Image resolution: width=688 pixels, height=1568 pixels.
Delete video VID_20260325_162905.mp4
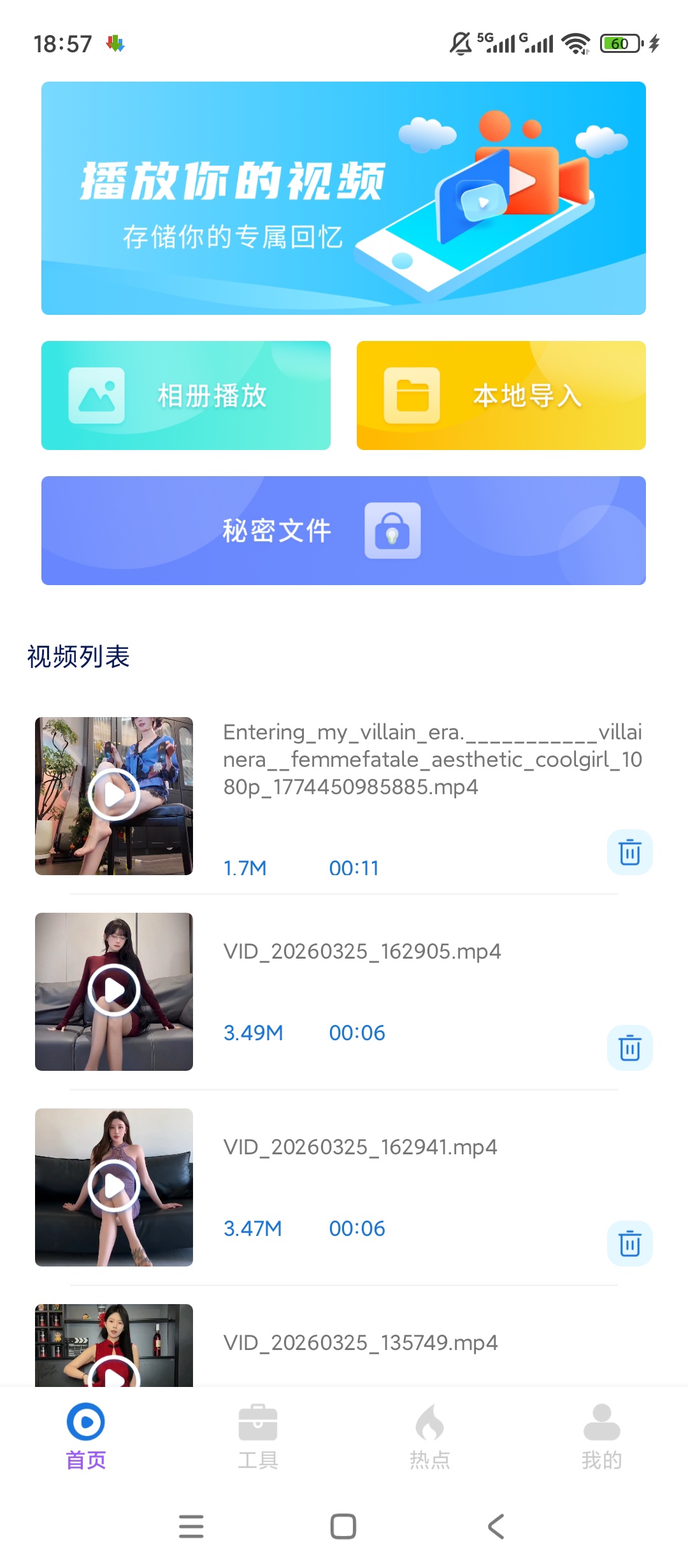pyautogui.click(x=629, y=1048)
